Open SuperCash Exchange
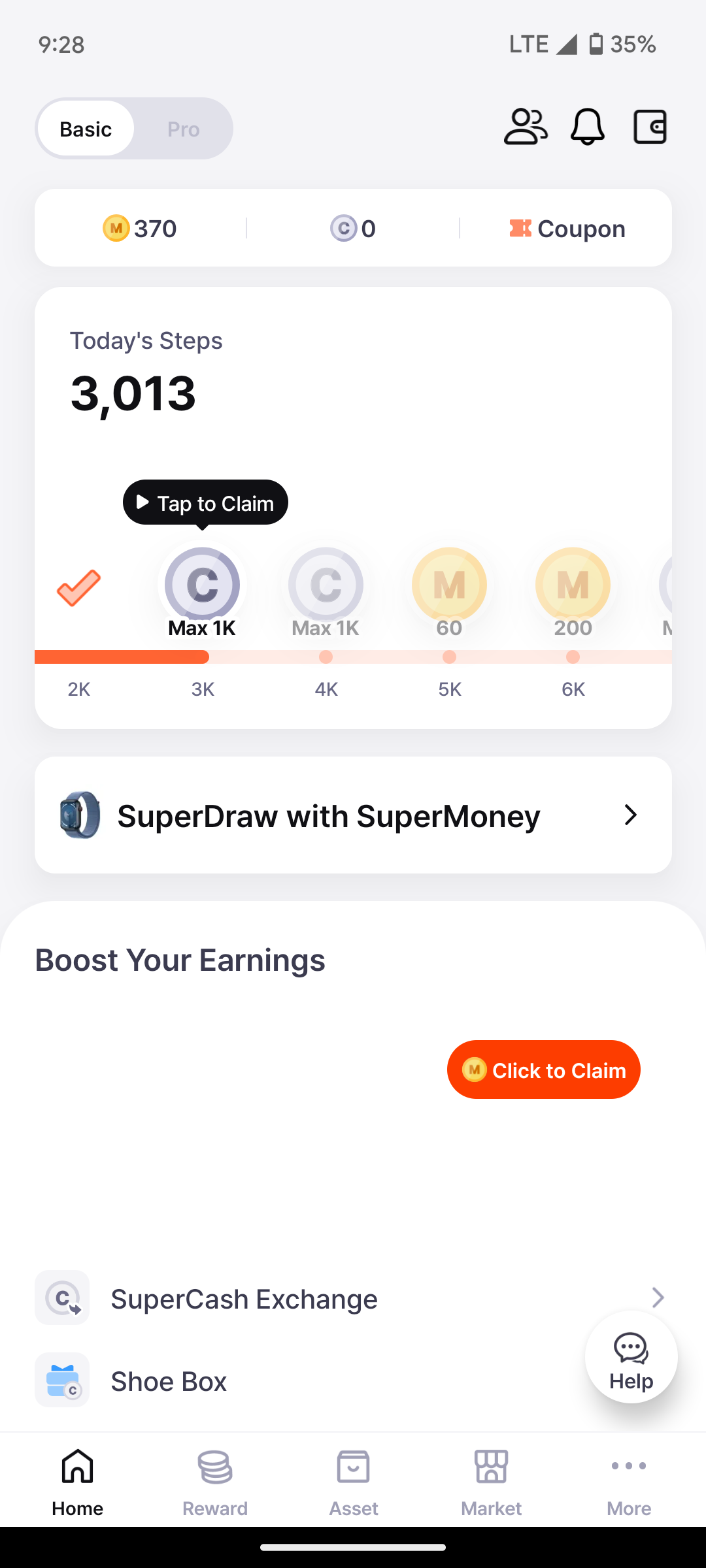Viewport: 706px width, 1568px height. [x=353, y=1298]
